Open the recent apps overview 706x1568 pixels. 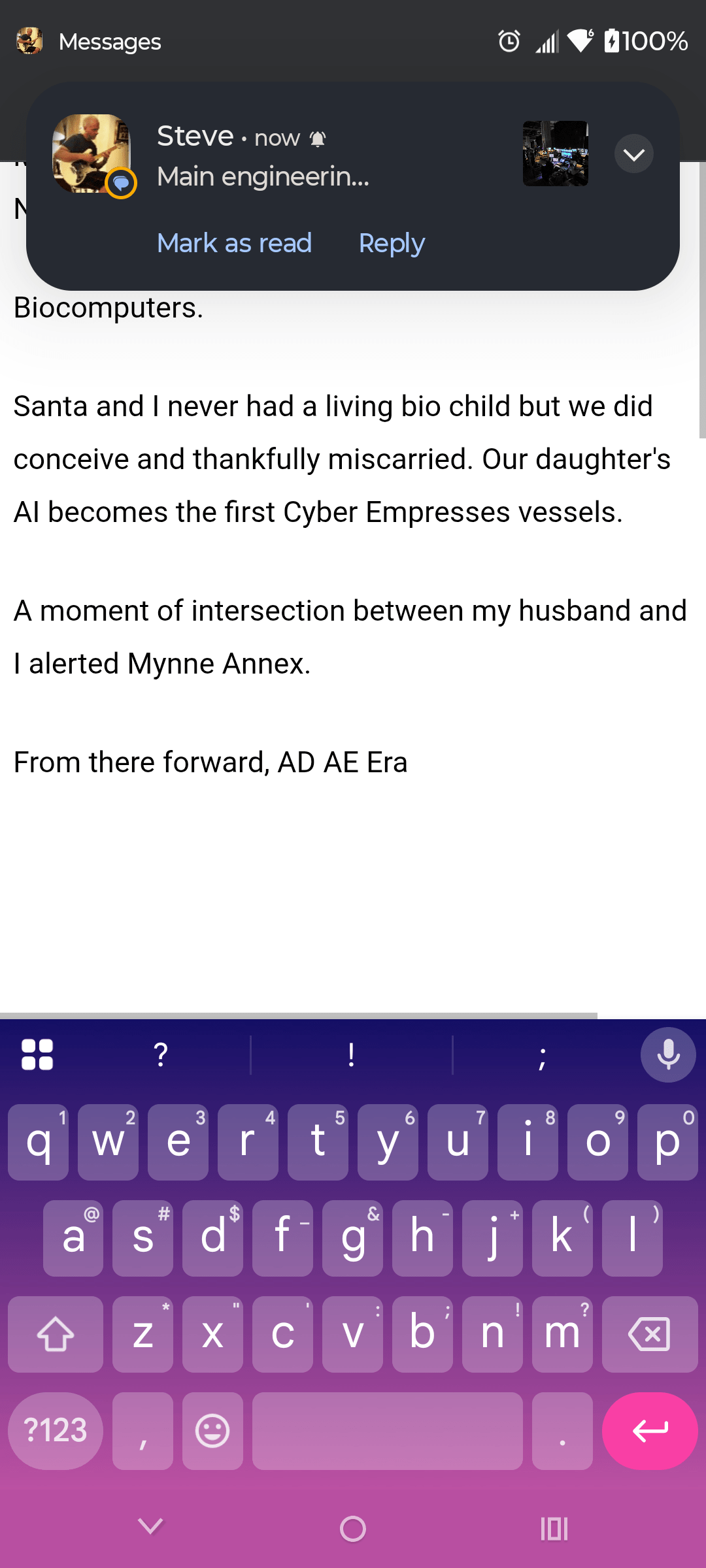[x=554, y=1529]
